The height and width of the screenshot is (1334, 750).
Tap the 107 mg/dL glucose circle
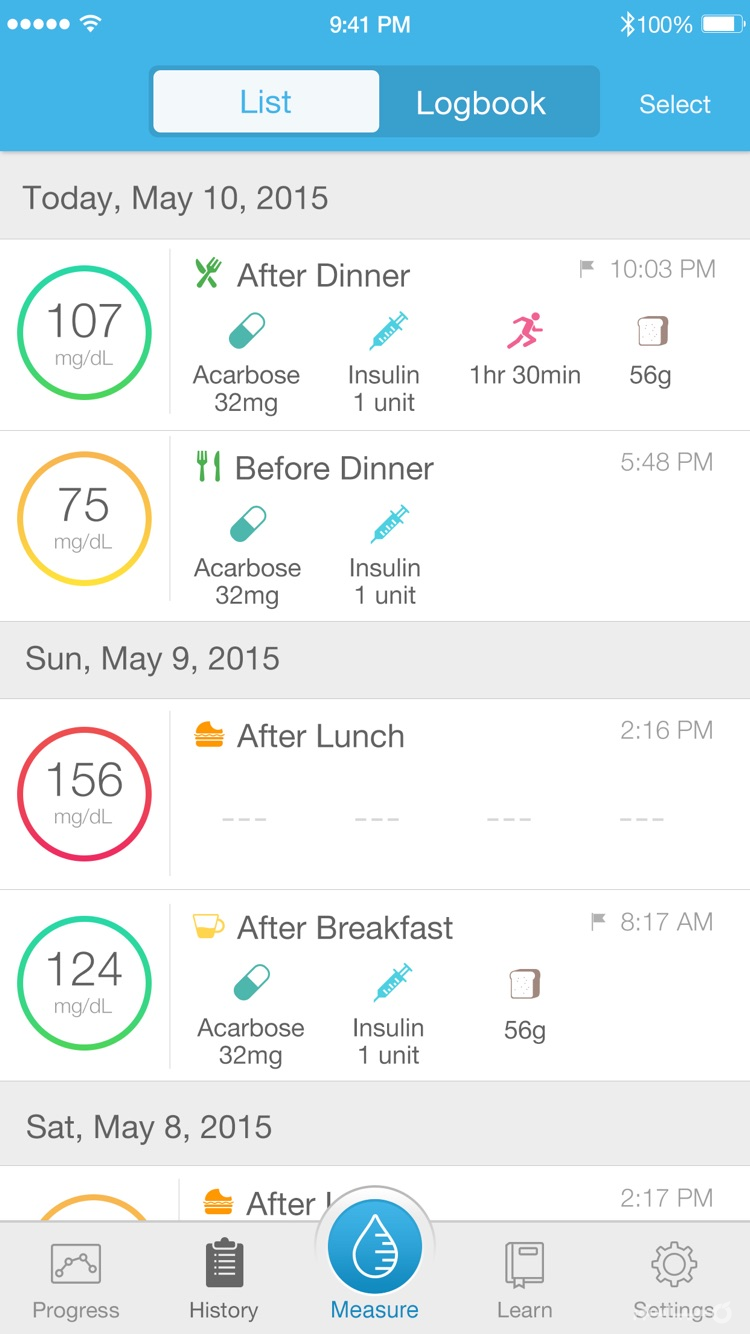point(84,331)
